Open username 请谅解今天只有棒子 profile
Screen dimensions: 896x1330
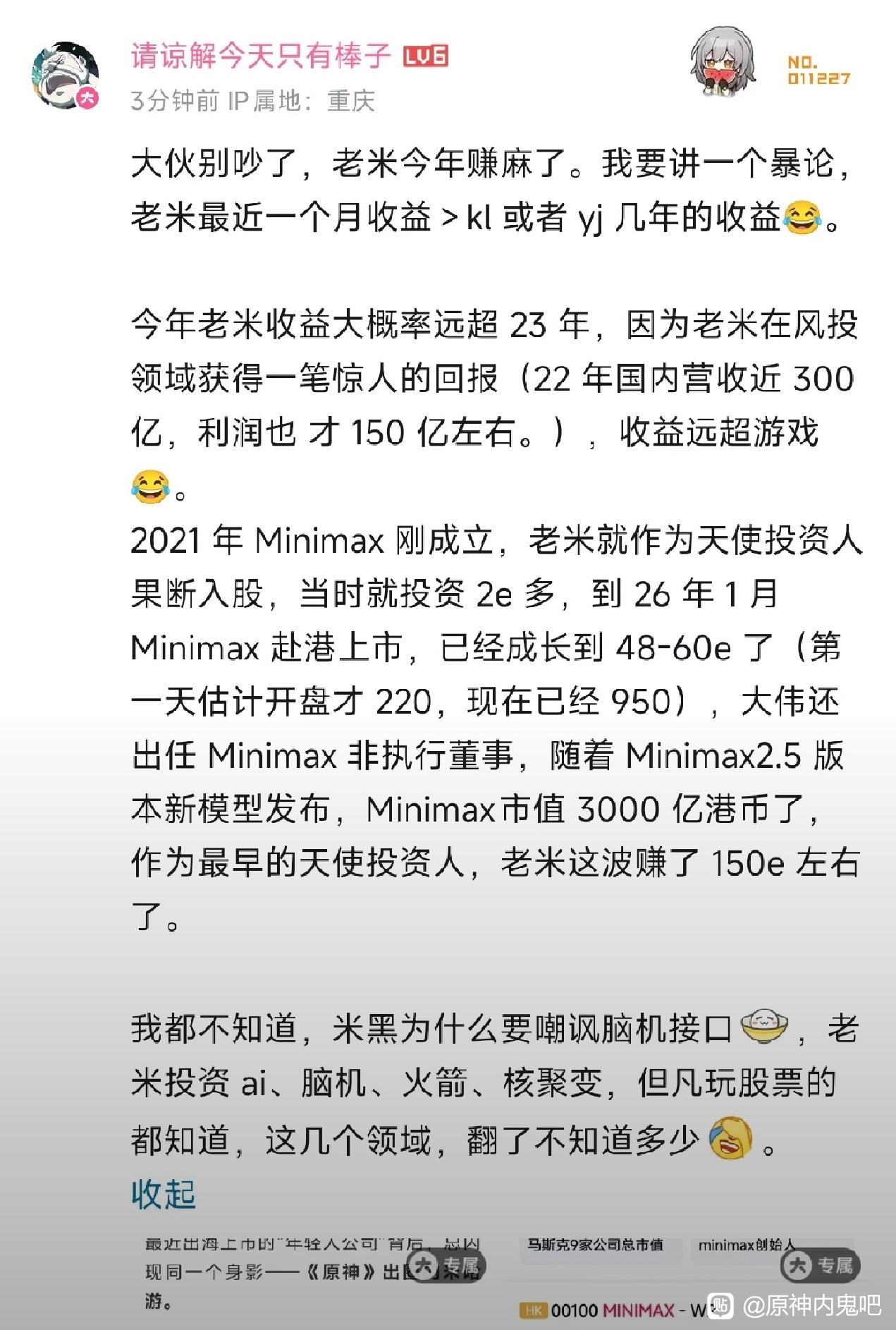(260, 56)
